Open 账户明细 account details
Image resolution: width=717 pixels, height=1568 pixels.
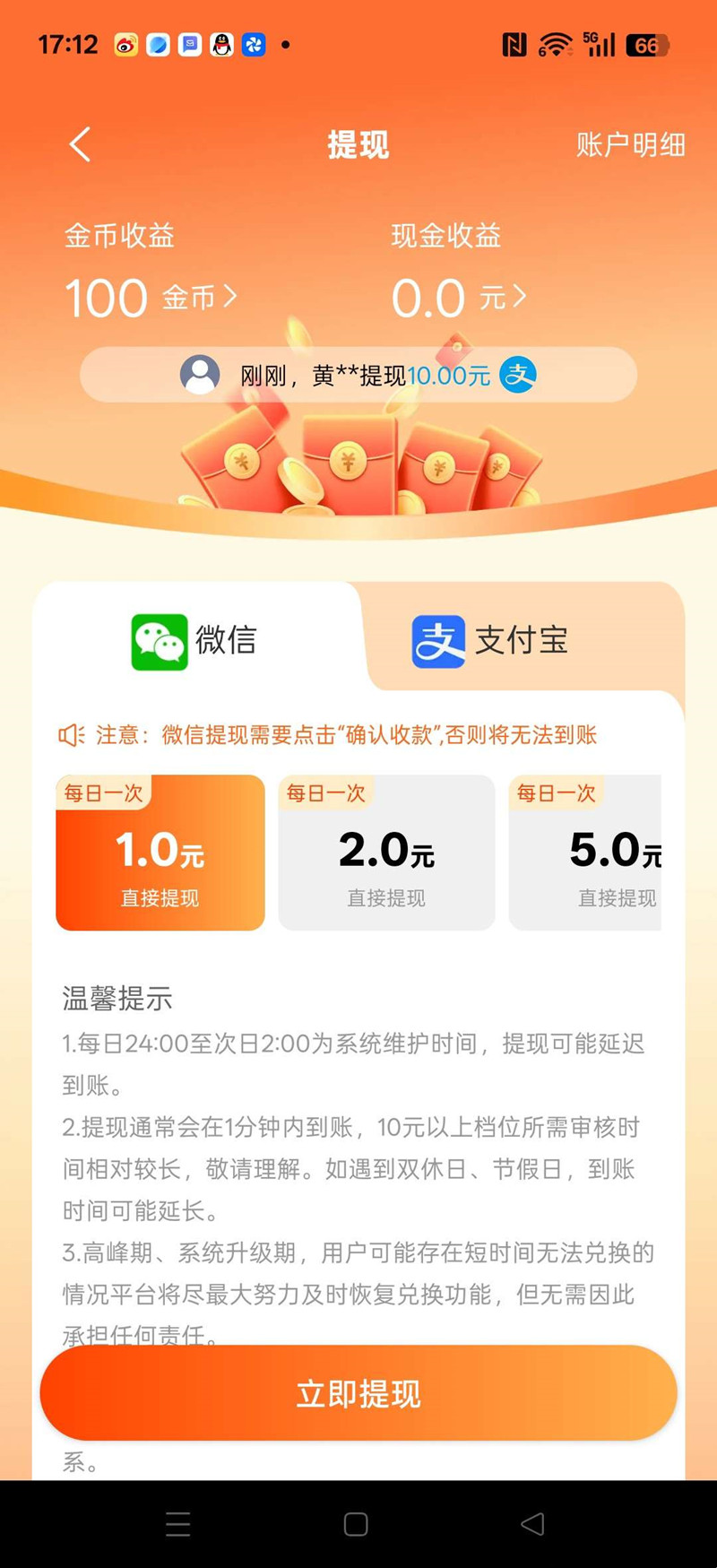[x=630, y=145]
